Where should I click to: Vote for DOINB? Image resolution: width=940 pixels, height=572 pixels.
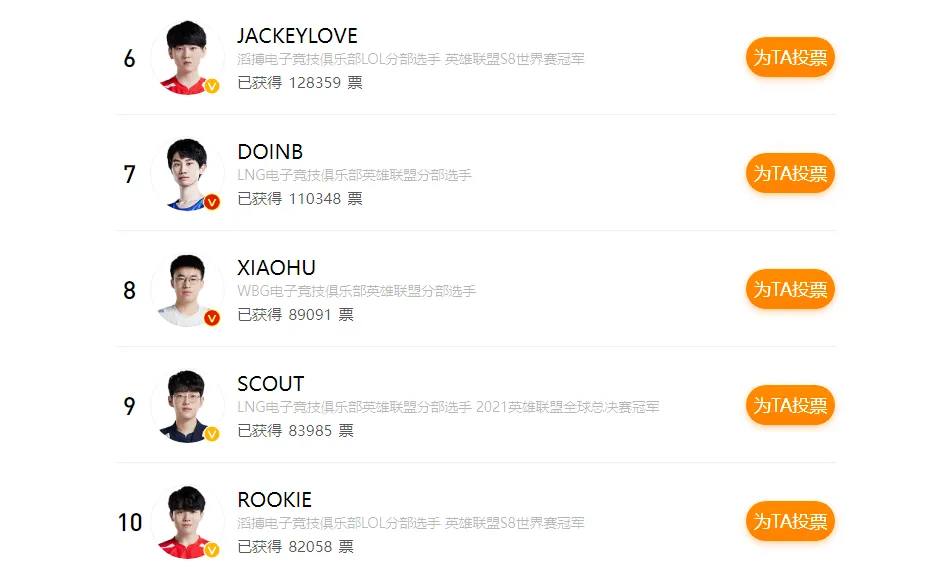click(x=790, y=174)
